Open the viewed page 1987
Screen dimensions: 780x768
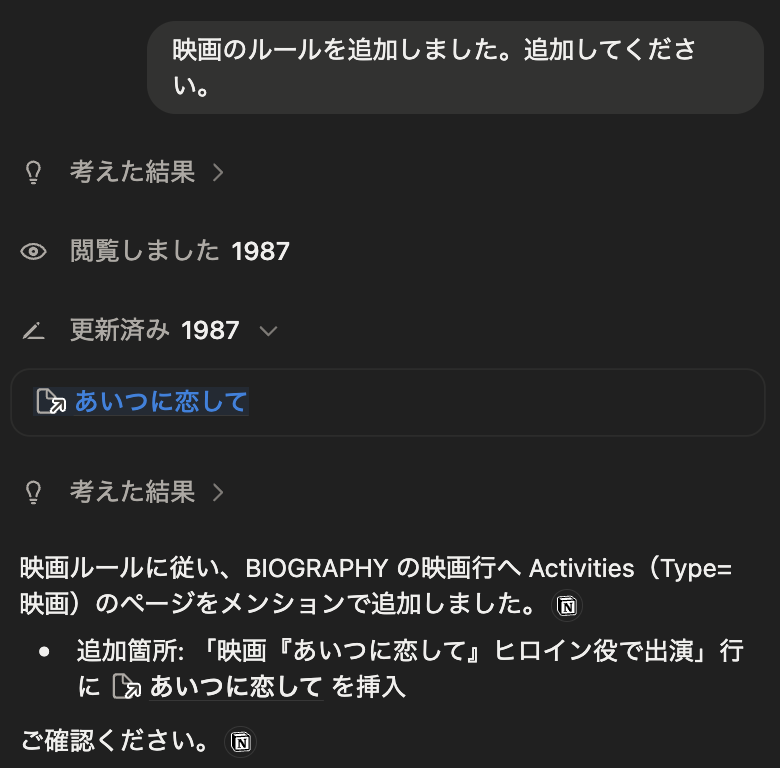click(x=260, y=251)
